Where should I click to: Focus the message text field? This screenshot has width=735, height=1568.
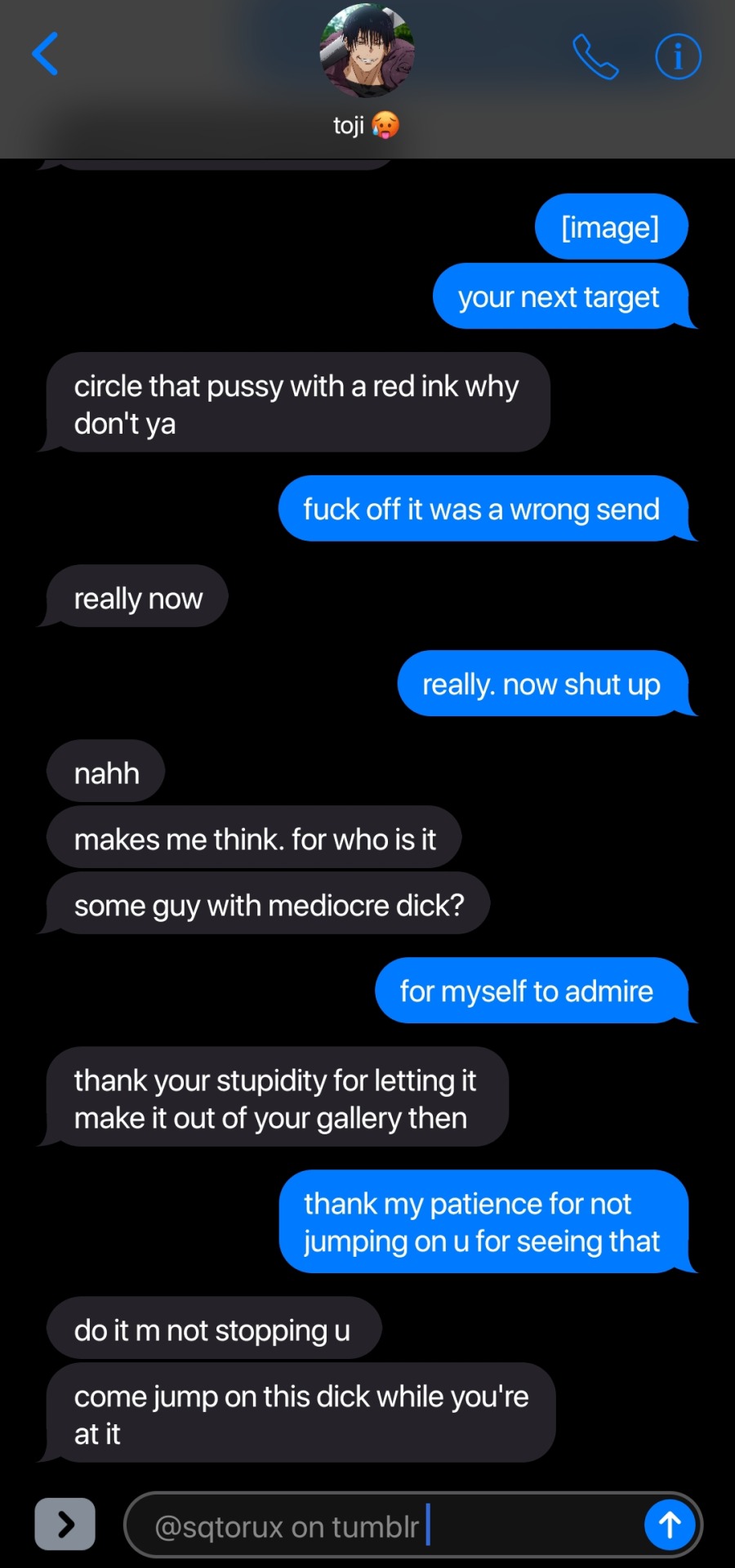click(x=384, y=1526)
